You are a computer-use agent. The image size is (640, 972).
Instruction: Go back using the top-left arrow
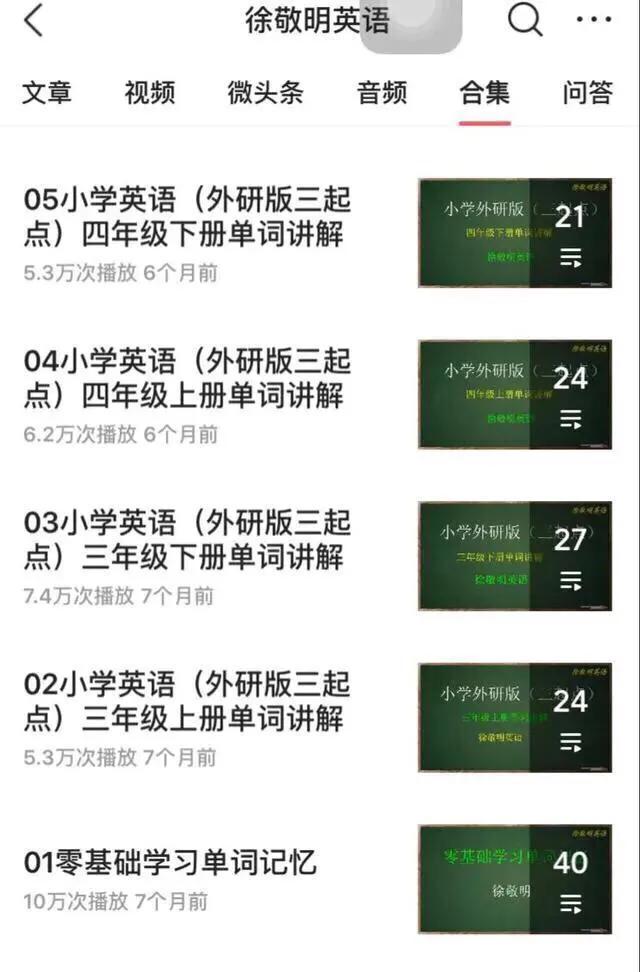34,20
